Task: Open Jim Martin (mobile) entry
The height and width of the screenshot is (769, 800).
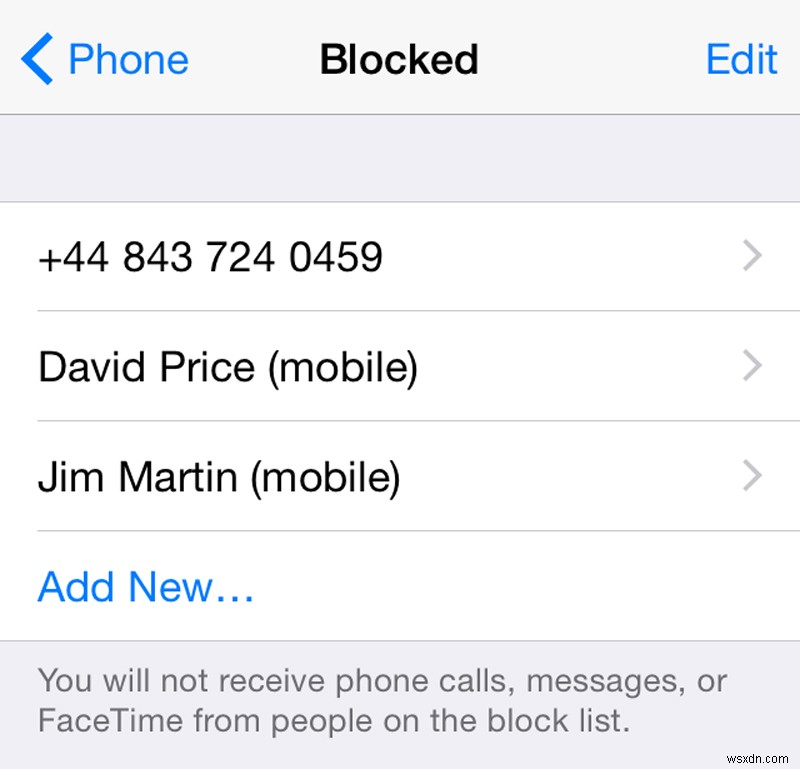Action: (400, 477)
